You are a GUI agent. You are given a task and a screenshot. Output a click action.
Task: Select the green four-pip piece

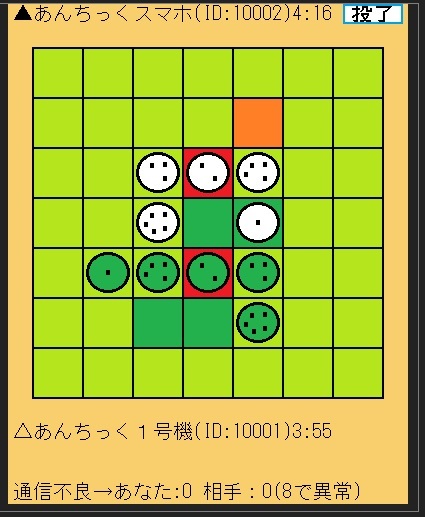(x=158, y=272)
